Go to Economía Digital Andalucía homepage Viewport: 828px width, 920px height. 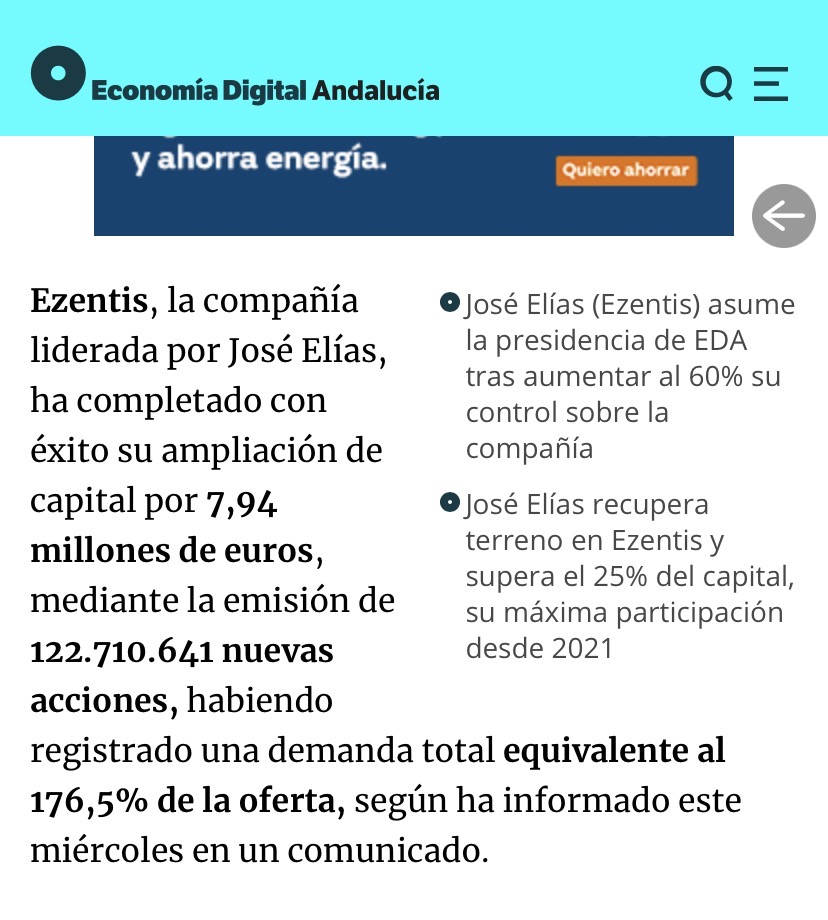235,76
